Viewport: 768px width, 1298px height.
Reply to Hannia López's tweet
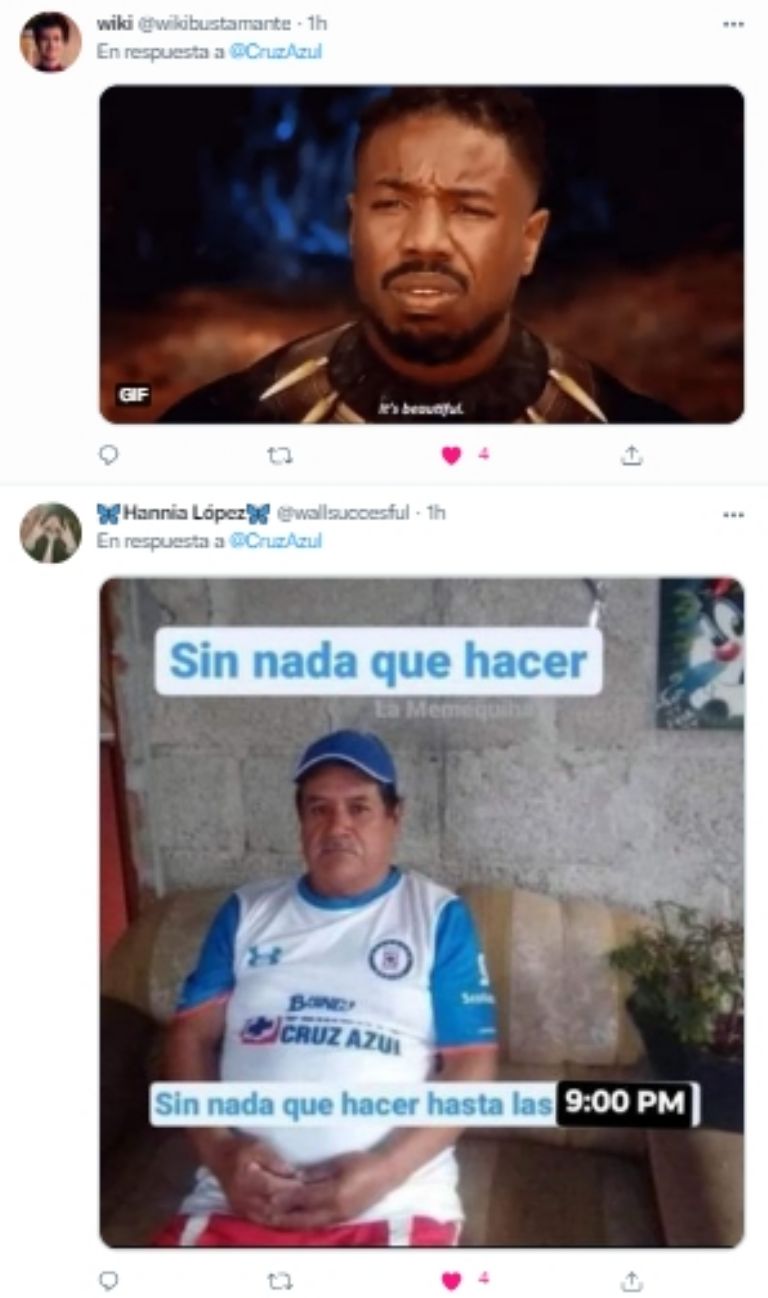(109, 1280)
